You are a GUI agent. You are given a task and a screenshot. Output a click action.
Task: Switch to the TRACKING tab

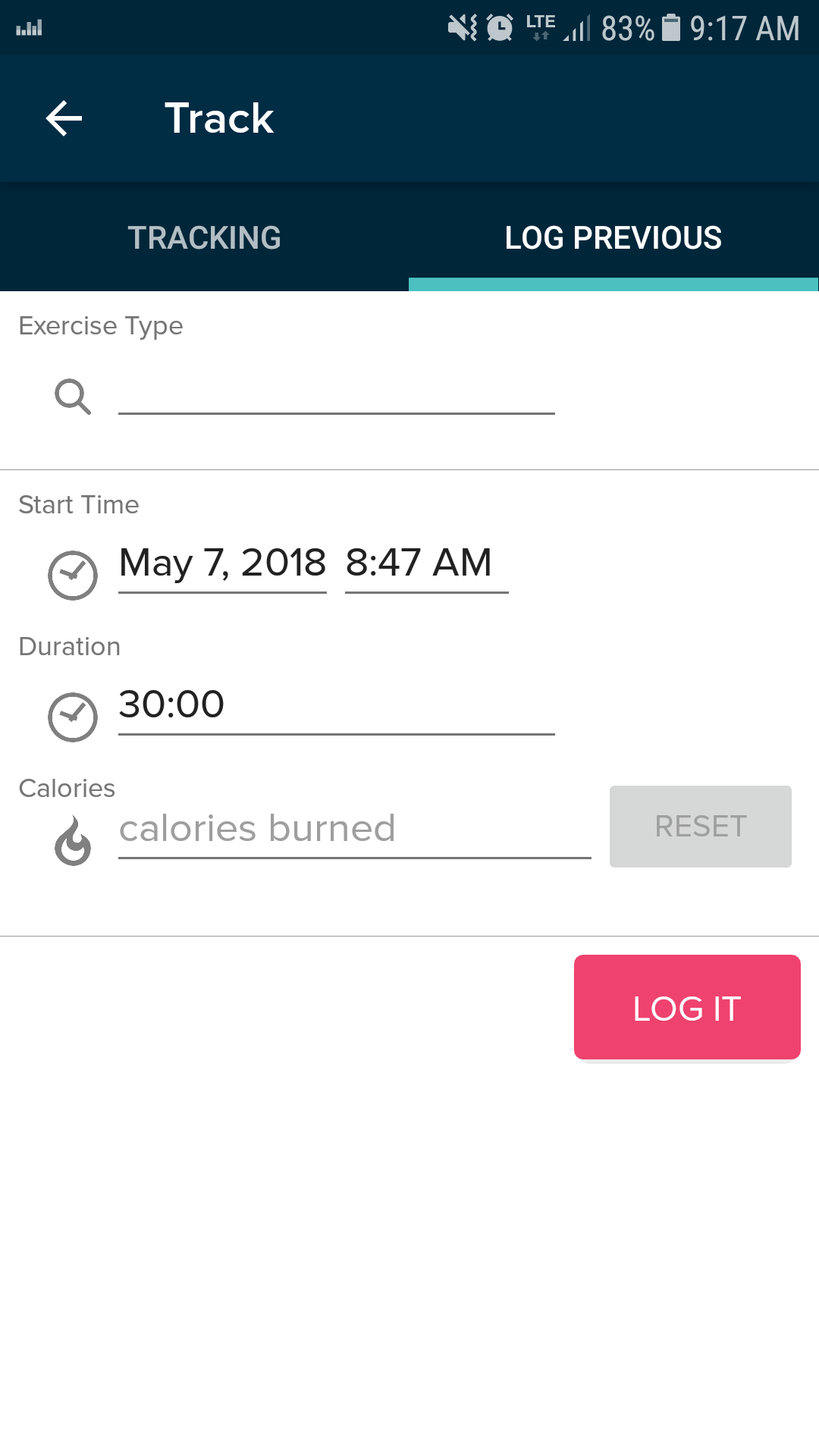205,237
